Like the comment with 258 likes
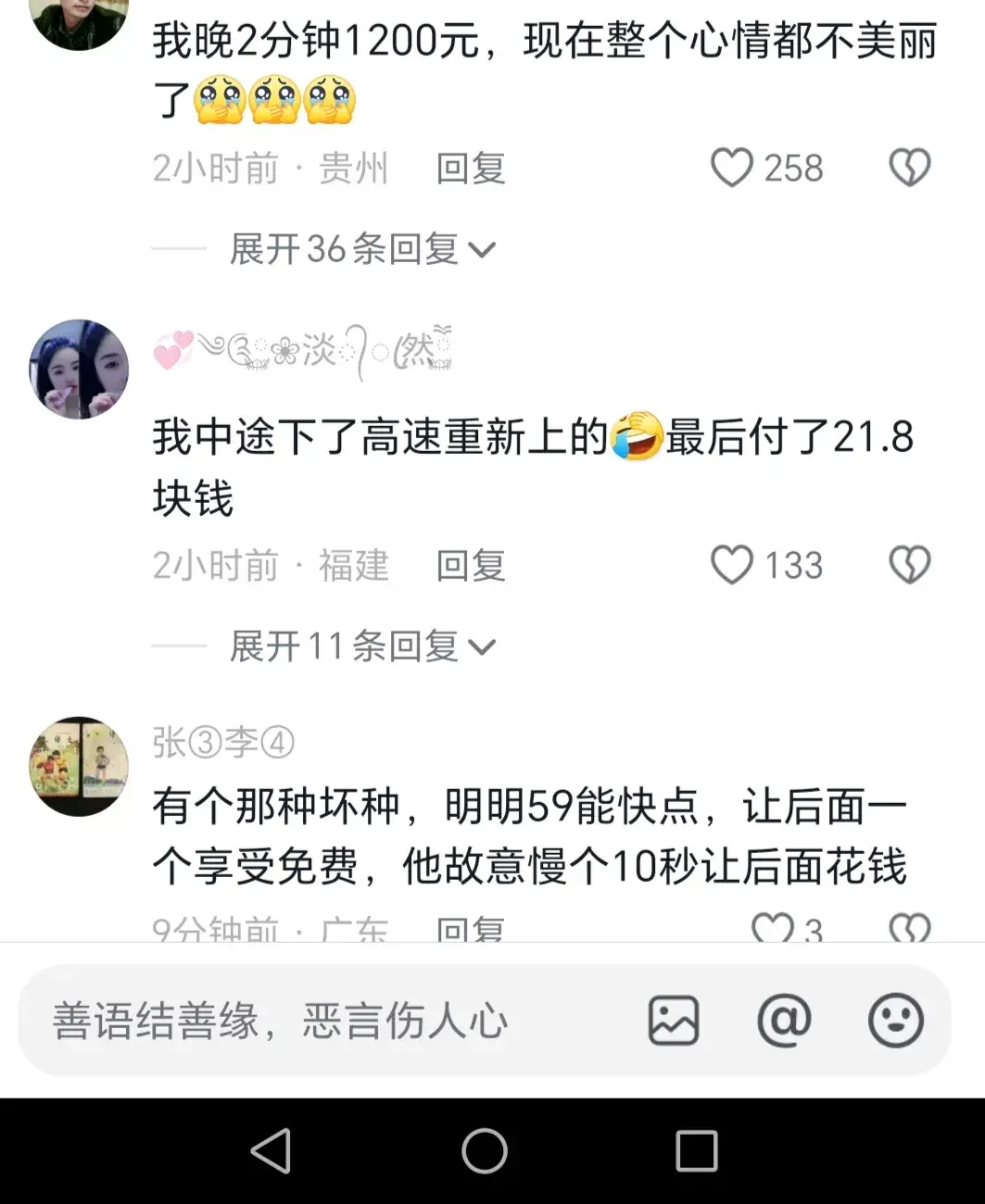Viewport: 985px width, 1204px height. pos(732,168)
